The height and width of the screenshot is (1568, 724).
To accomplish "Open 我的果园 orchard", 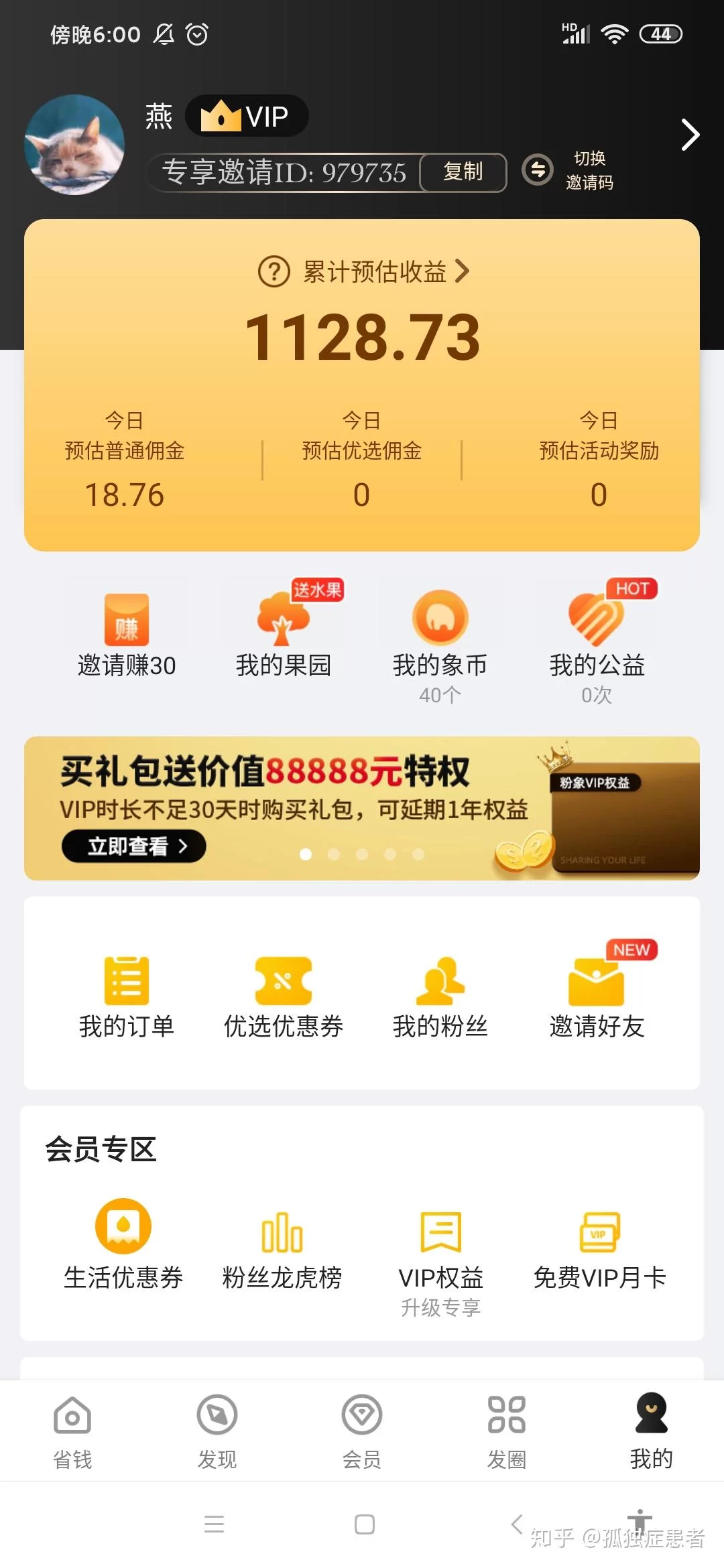I will (284, 634).
